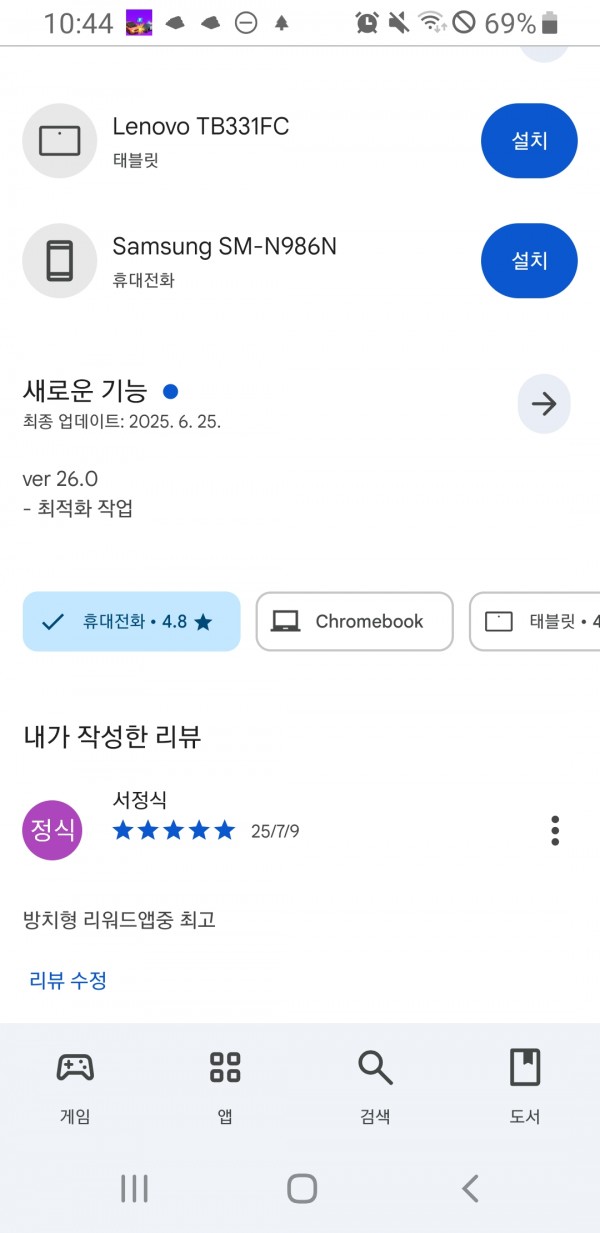Open the overflow menu on my review

coord(555,830)
